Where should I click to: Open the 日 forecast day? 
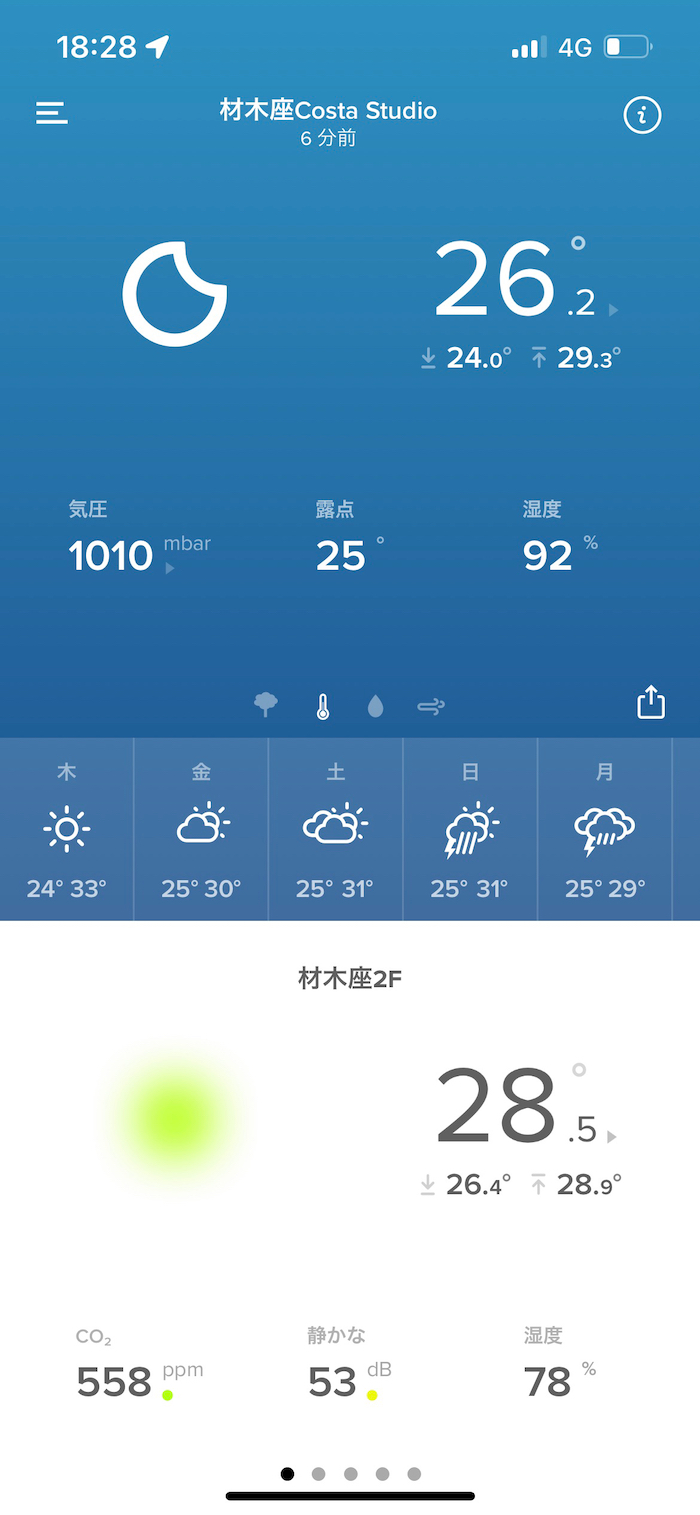tap(470, 830)
